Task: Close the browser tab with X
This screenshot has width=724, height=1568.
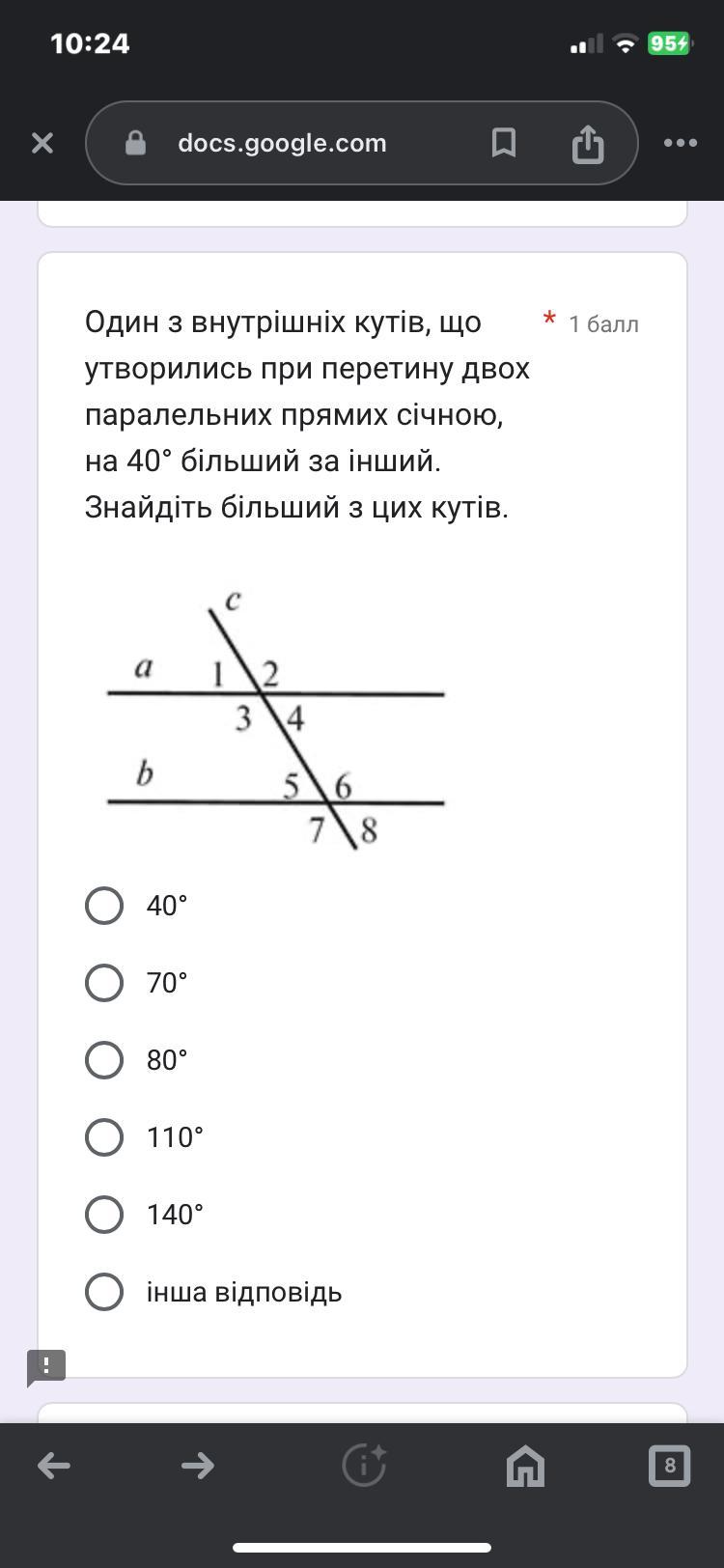Action: [42, 144]
